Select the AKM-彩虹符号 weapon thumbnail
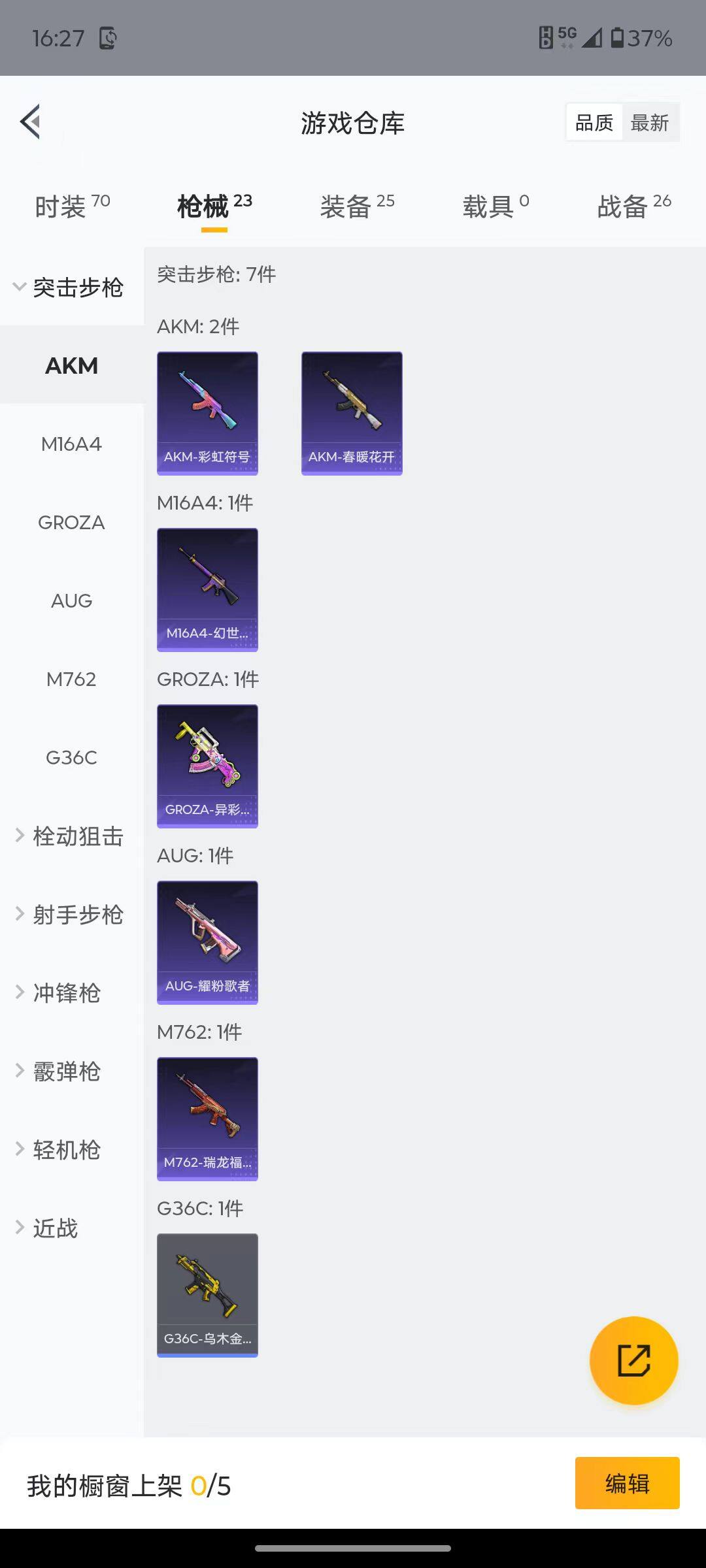706x1568 pixels. (207, 412)
